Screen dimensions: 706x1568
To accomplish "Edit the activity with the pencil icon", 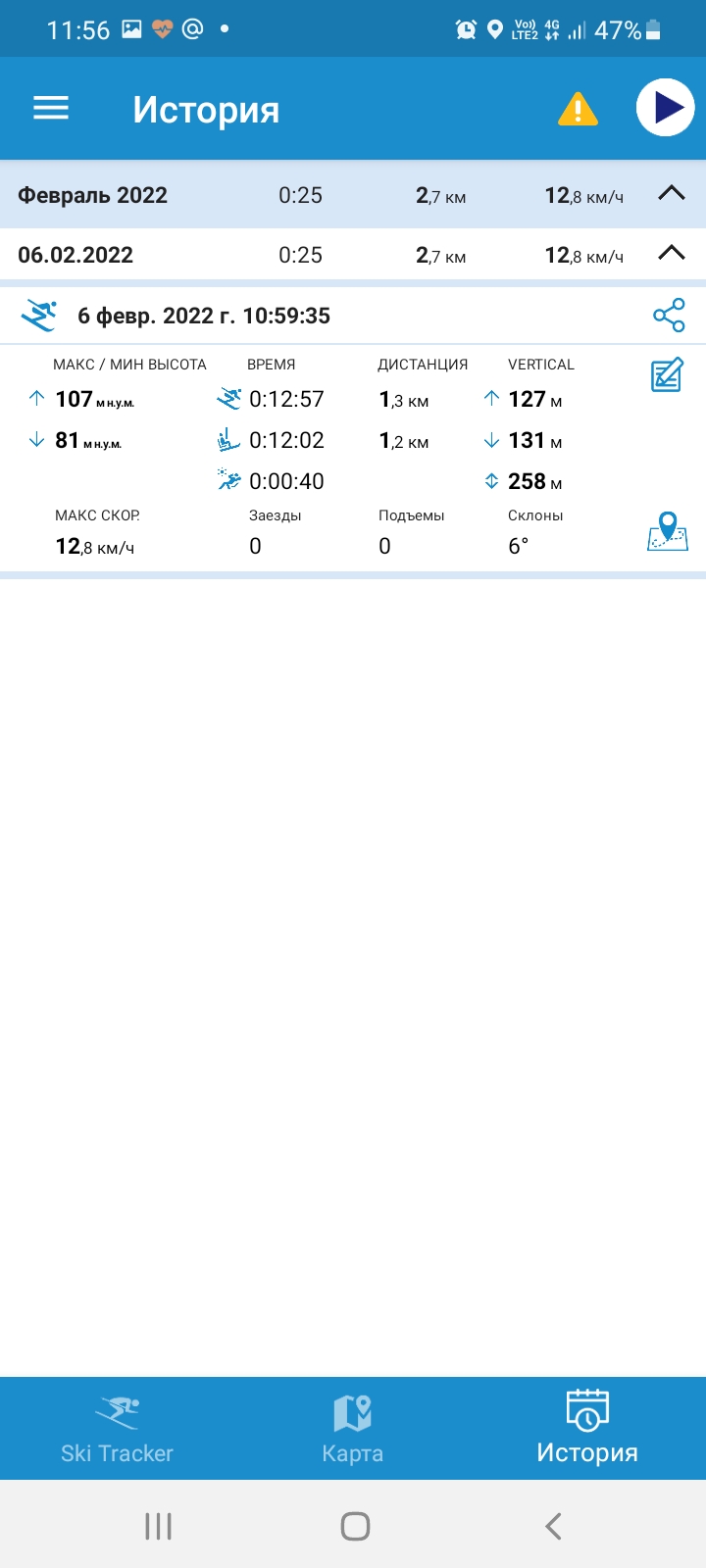I will click(x=667, y=375).
